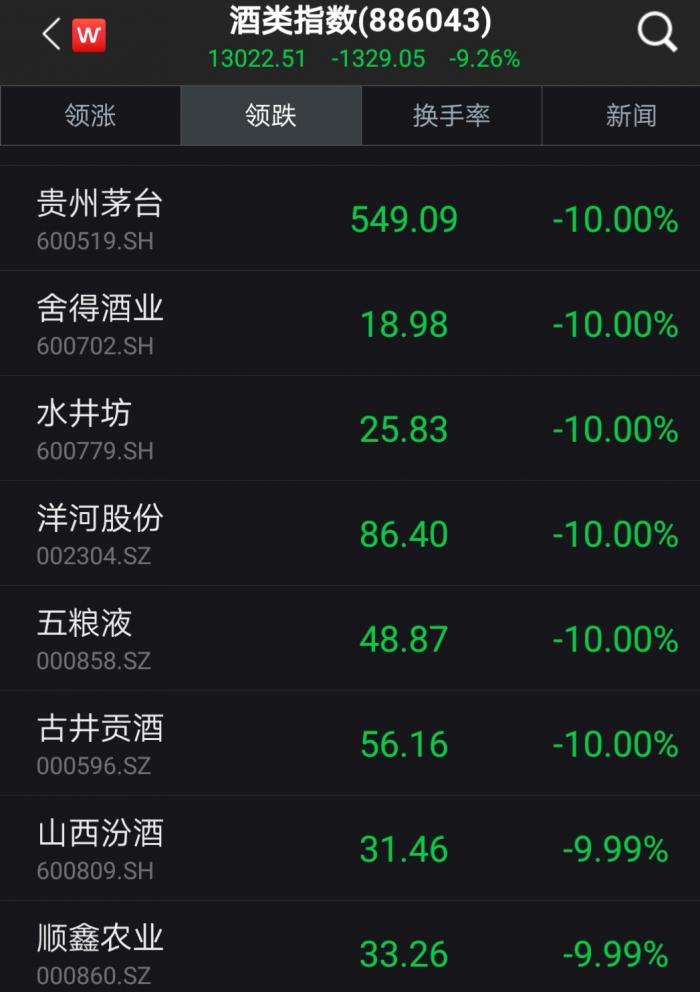Open the search magnifier icon
Screen dimensions: 700x992
click(x=657, y=33)
